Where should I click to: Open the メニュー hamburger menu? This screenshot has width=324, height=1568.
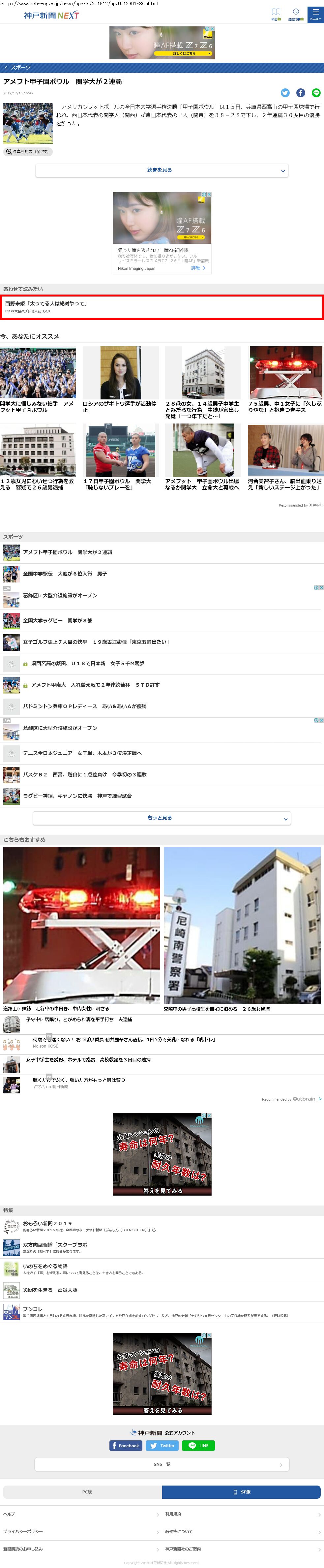pos(315,14)
